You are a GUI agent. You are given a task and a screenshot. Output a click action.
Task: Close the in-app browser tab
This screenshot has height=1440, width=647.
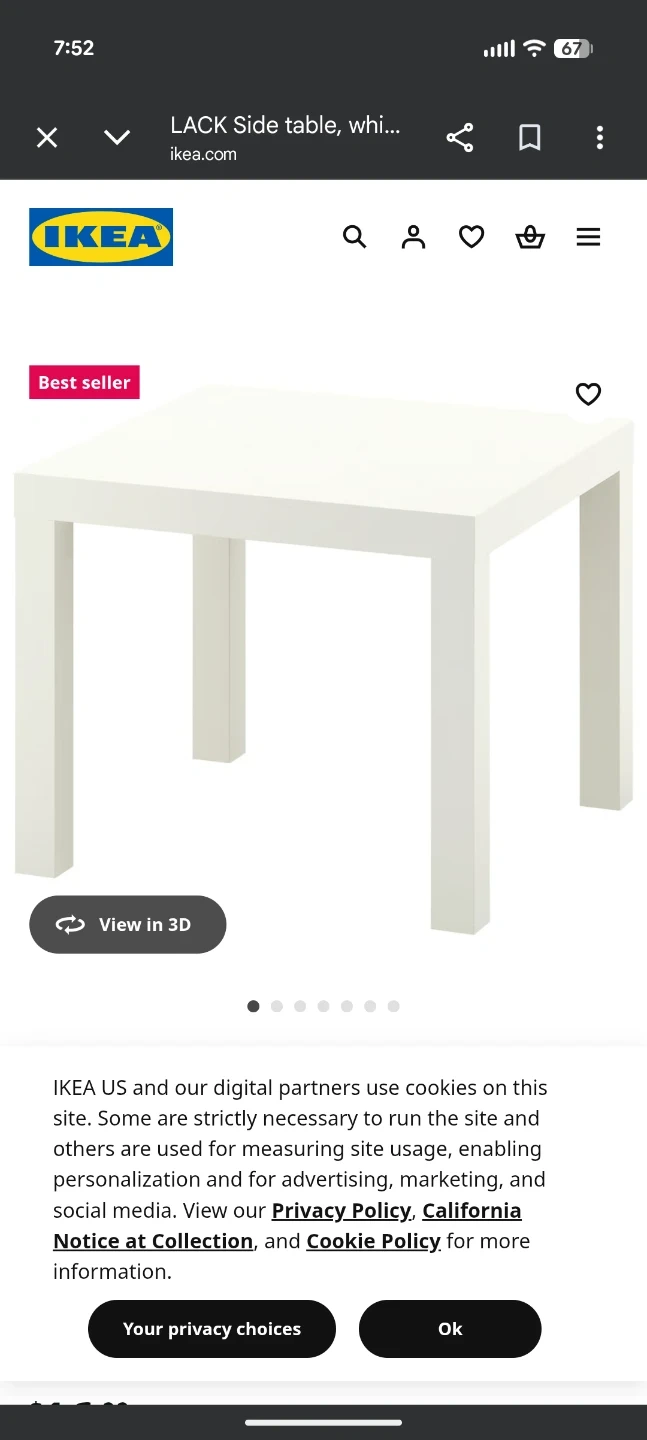(x=47, y=137)
